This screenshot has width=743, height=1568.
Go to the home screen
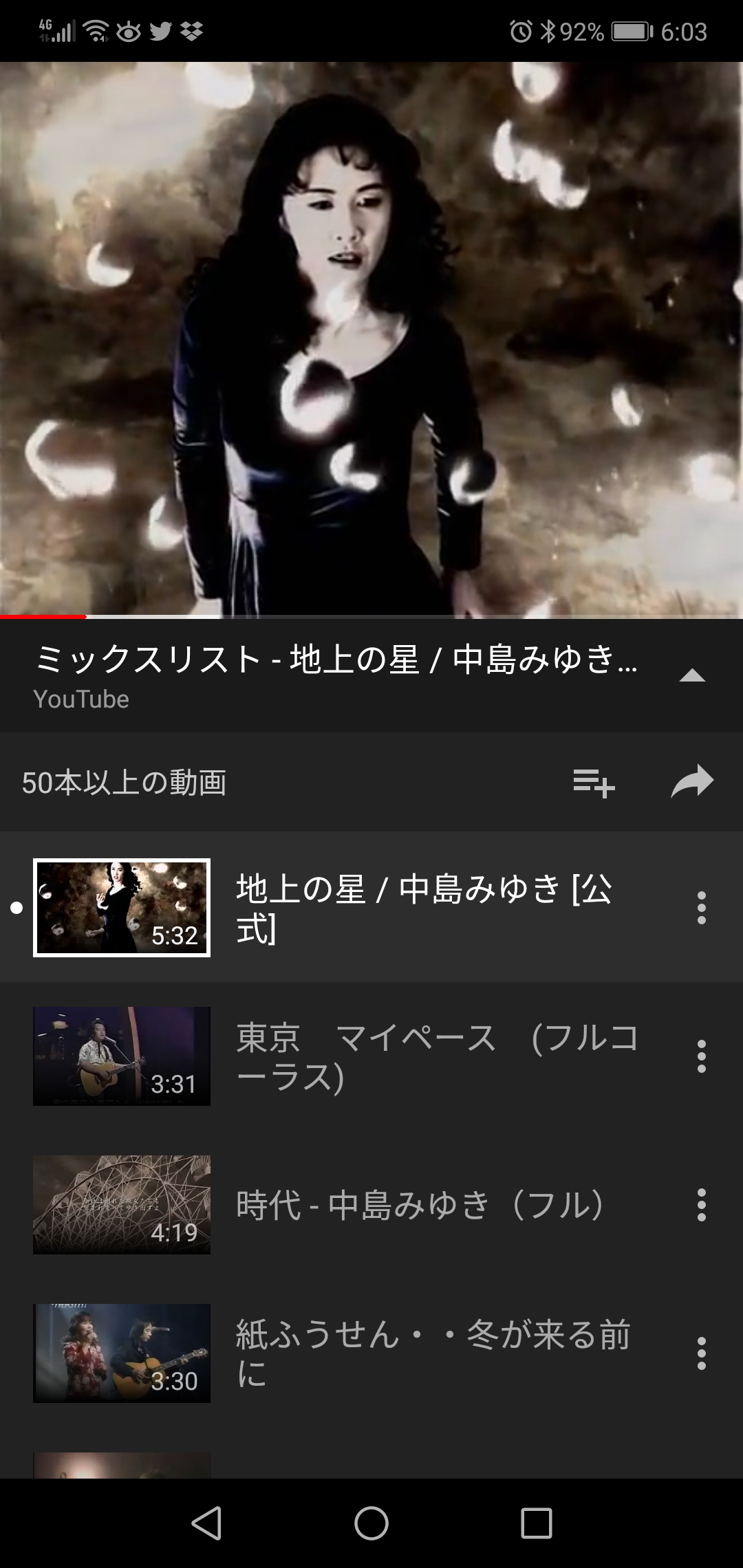[x=371, y=1523]
